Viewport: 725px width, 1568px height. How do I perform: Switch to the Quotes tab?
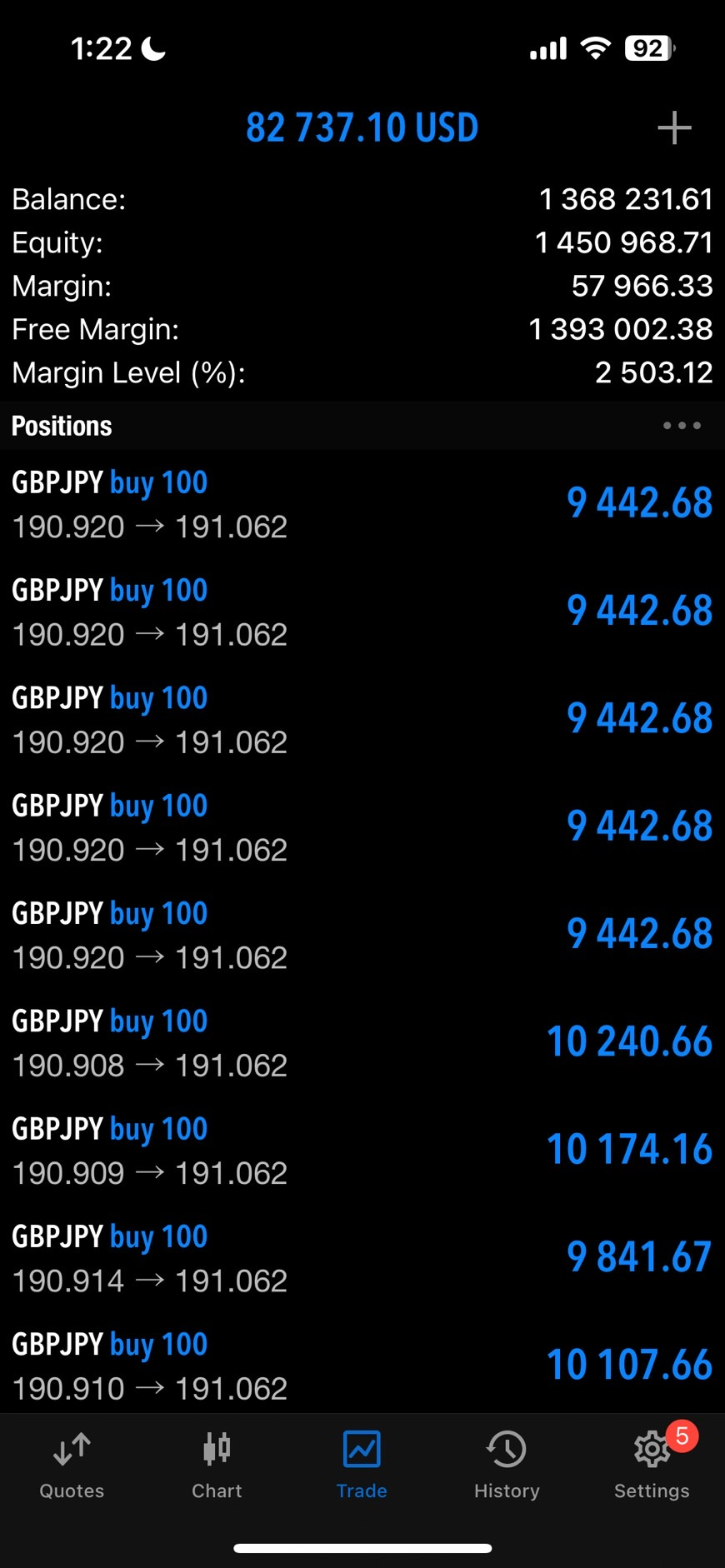pyautogui.click(x=72, y=1466)
